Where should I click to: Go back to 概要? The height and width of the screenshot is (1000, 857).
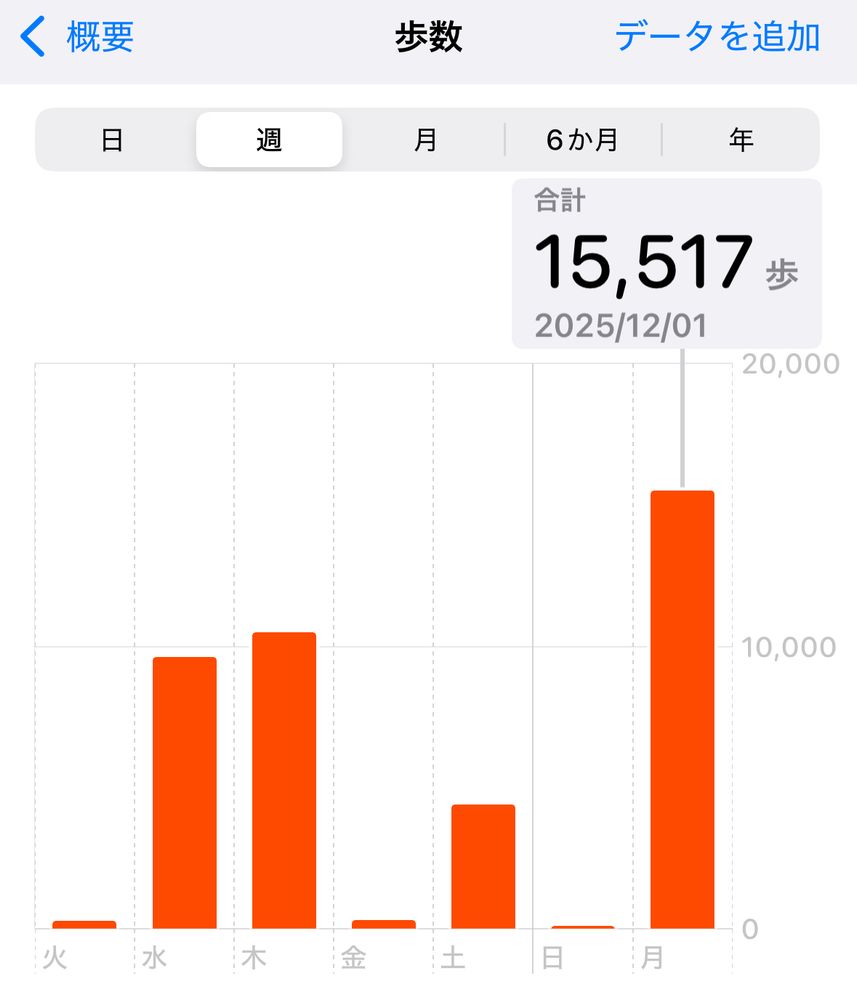78,38
